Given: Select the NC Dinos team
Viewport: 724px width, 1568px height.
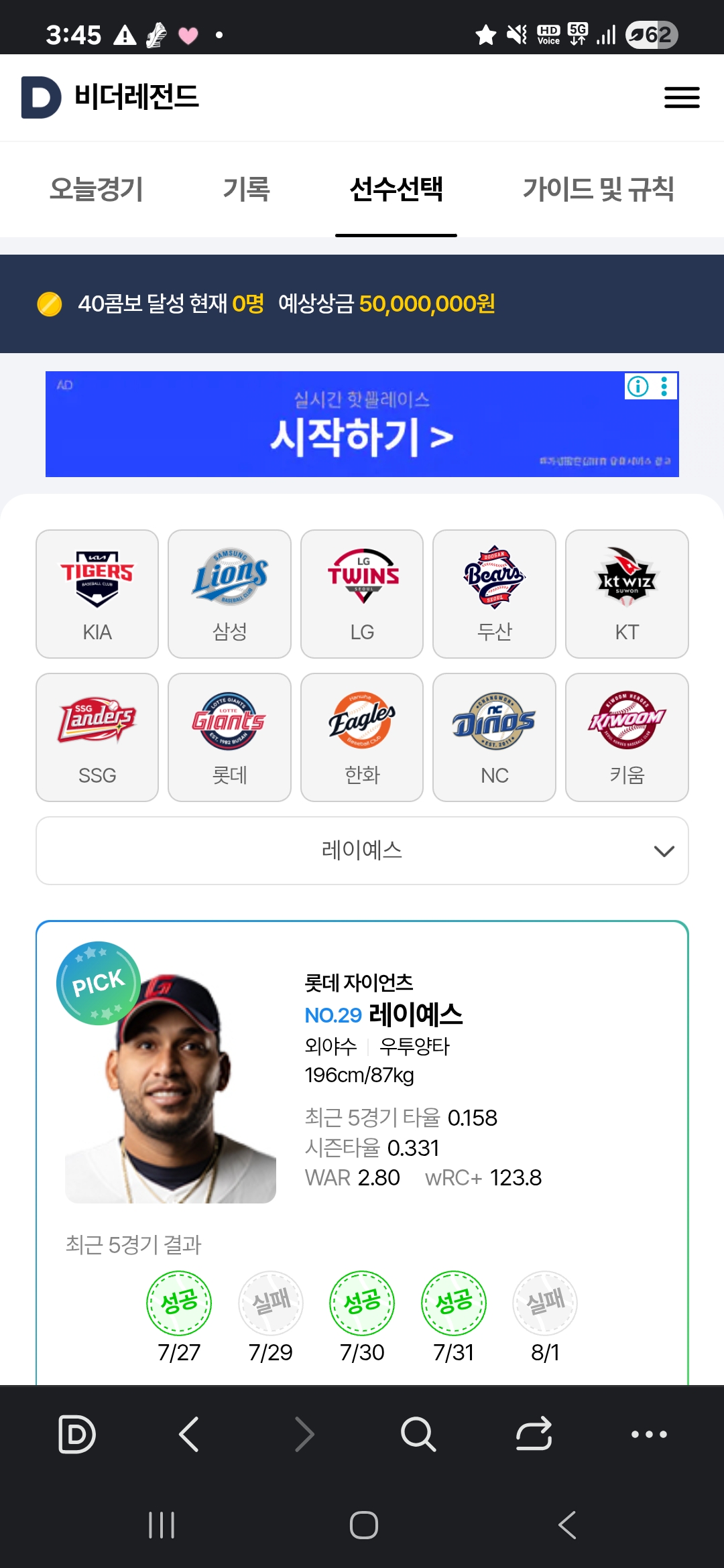Looking at the screenshot, I should (494, 737).
